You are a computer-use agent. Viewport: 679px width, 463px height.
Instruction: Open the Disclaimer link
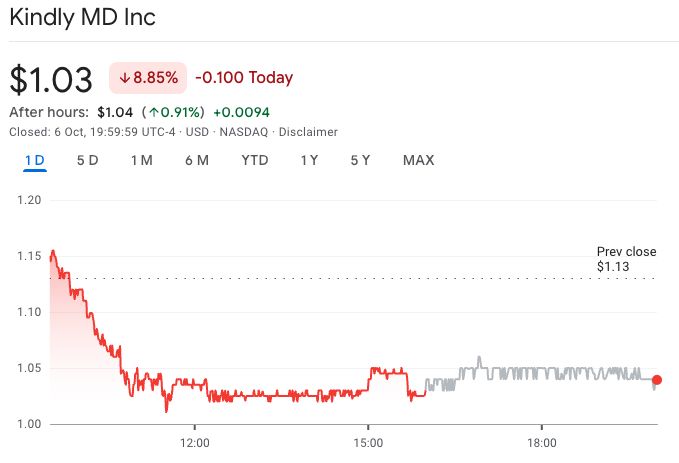[x=308, y=132]
